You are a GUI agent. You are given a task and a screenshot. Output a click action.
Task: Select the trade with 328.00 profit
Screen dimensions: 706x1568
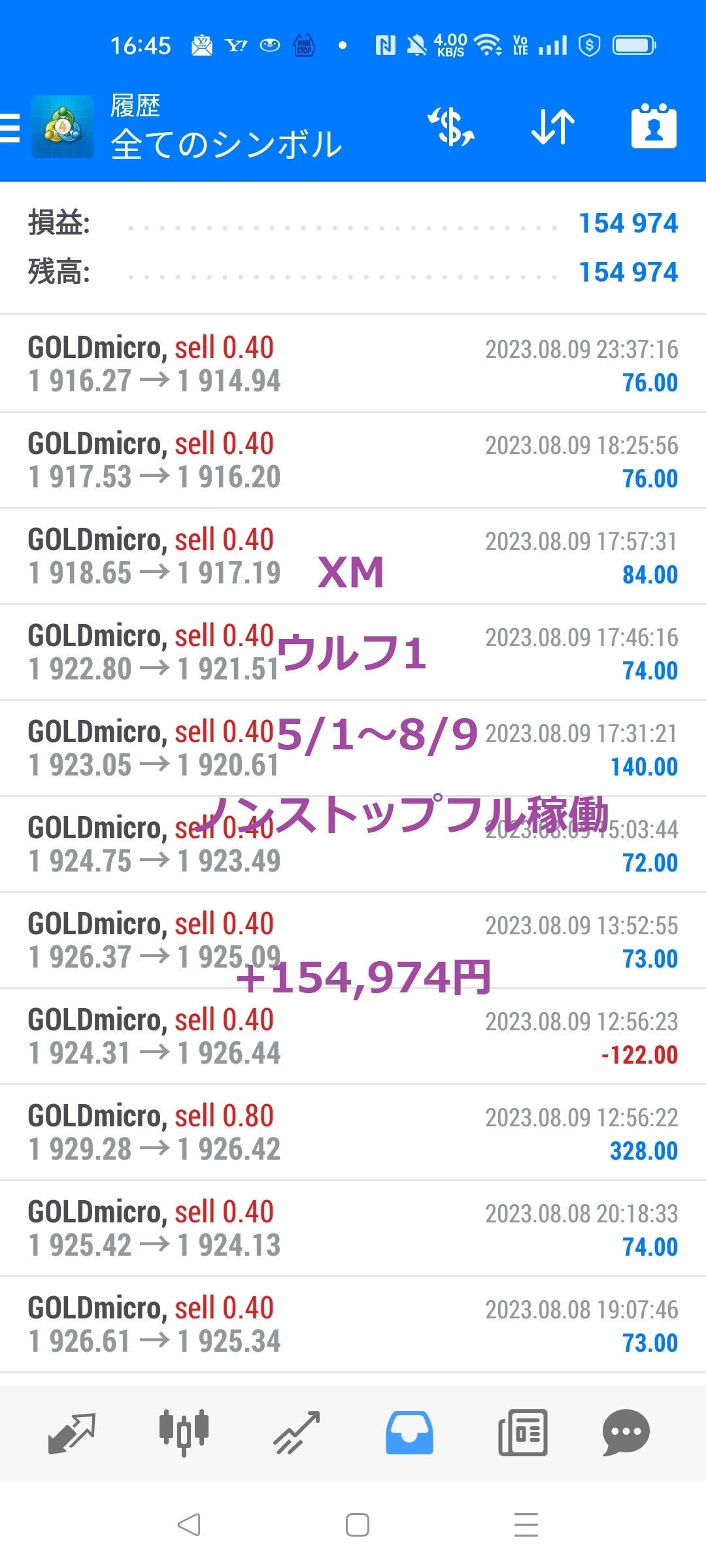tap(353, 1132)
